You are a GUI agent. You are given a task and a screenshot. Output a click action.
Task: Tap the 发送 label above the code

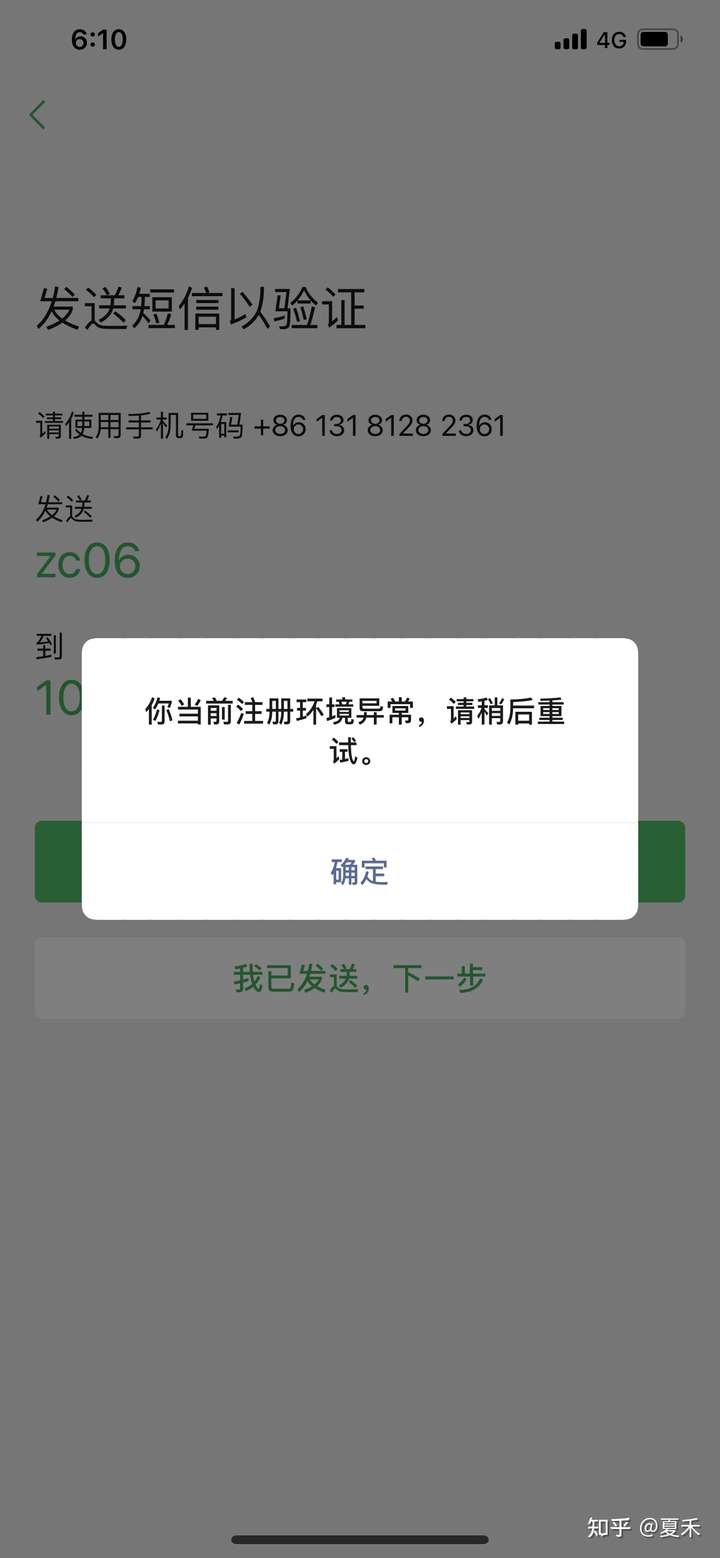point(64,510)
